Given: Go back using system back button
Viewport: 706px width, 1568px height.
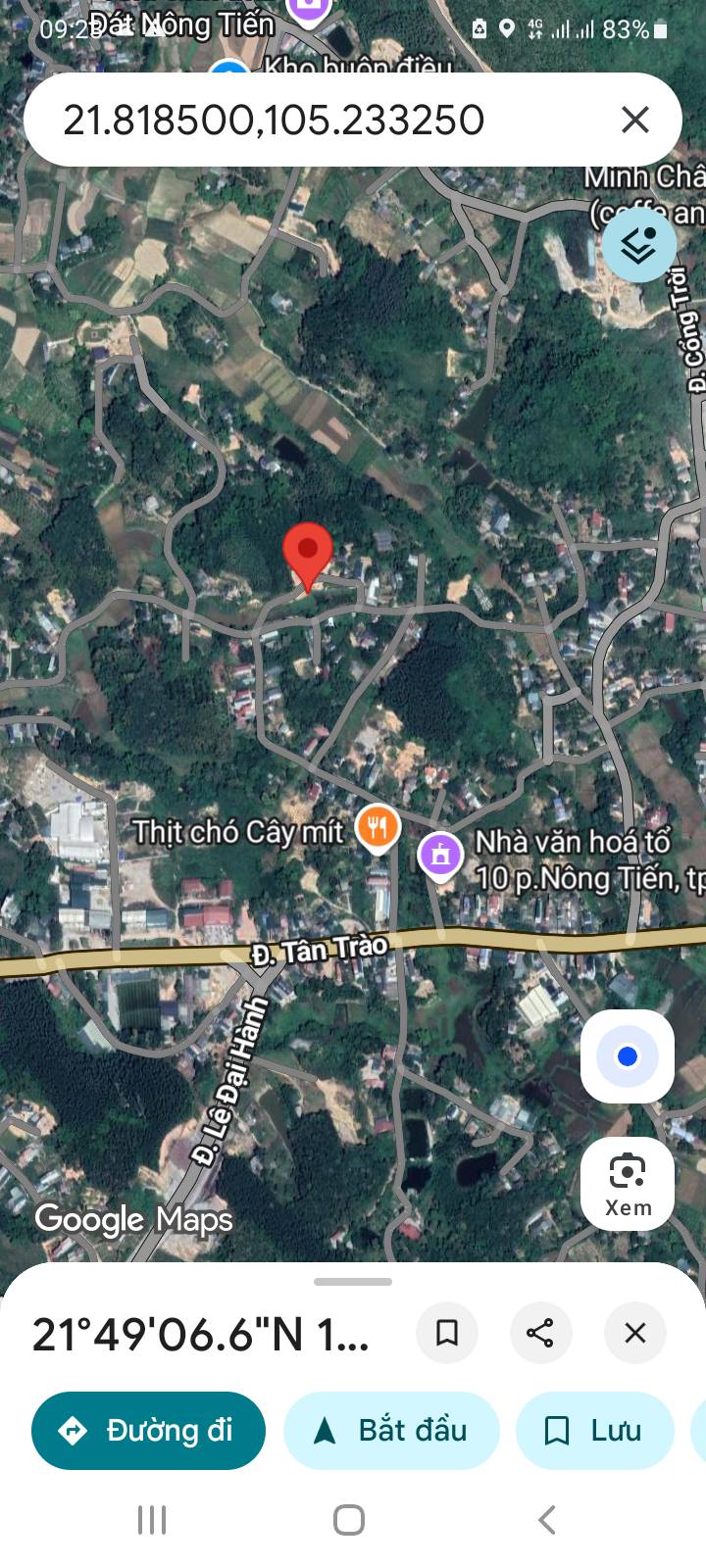Looking at the screenshot, I should point(547,1520).
